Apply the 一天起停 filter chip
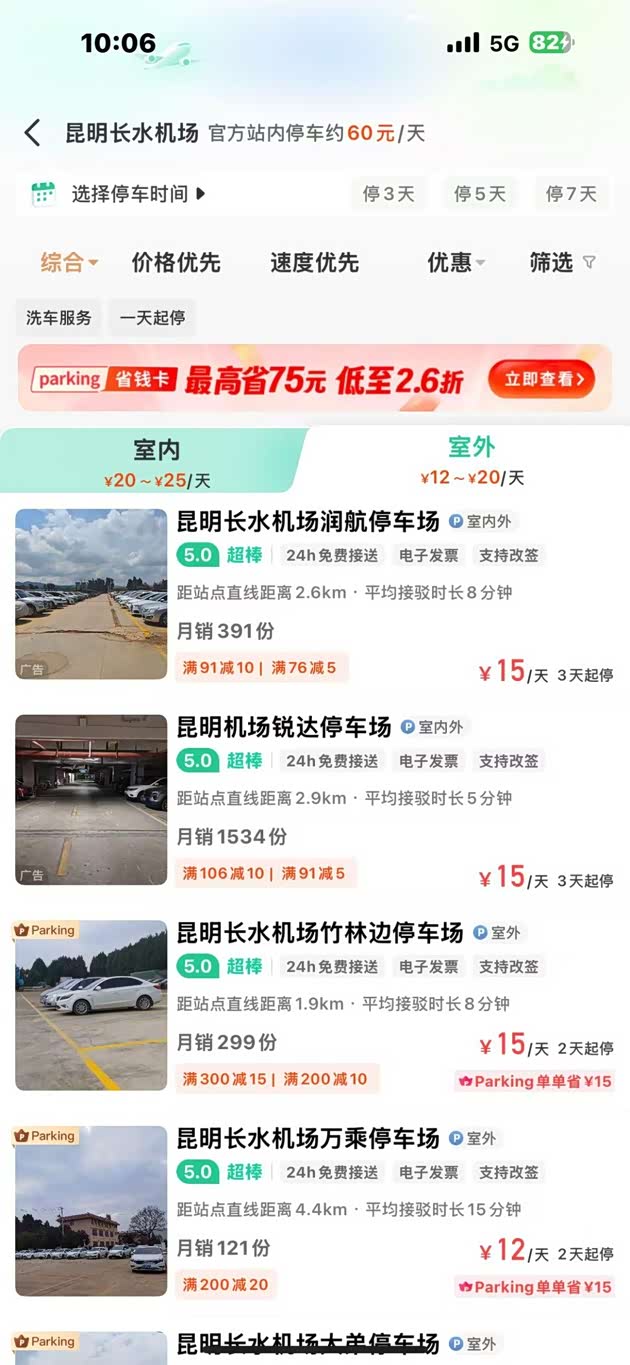 [152, 318]
